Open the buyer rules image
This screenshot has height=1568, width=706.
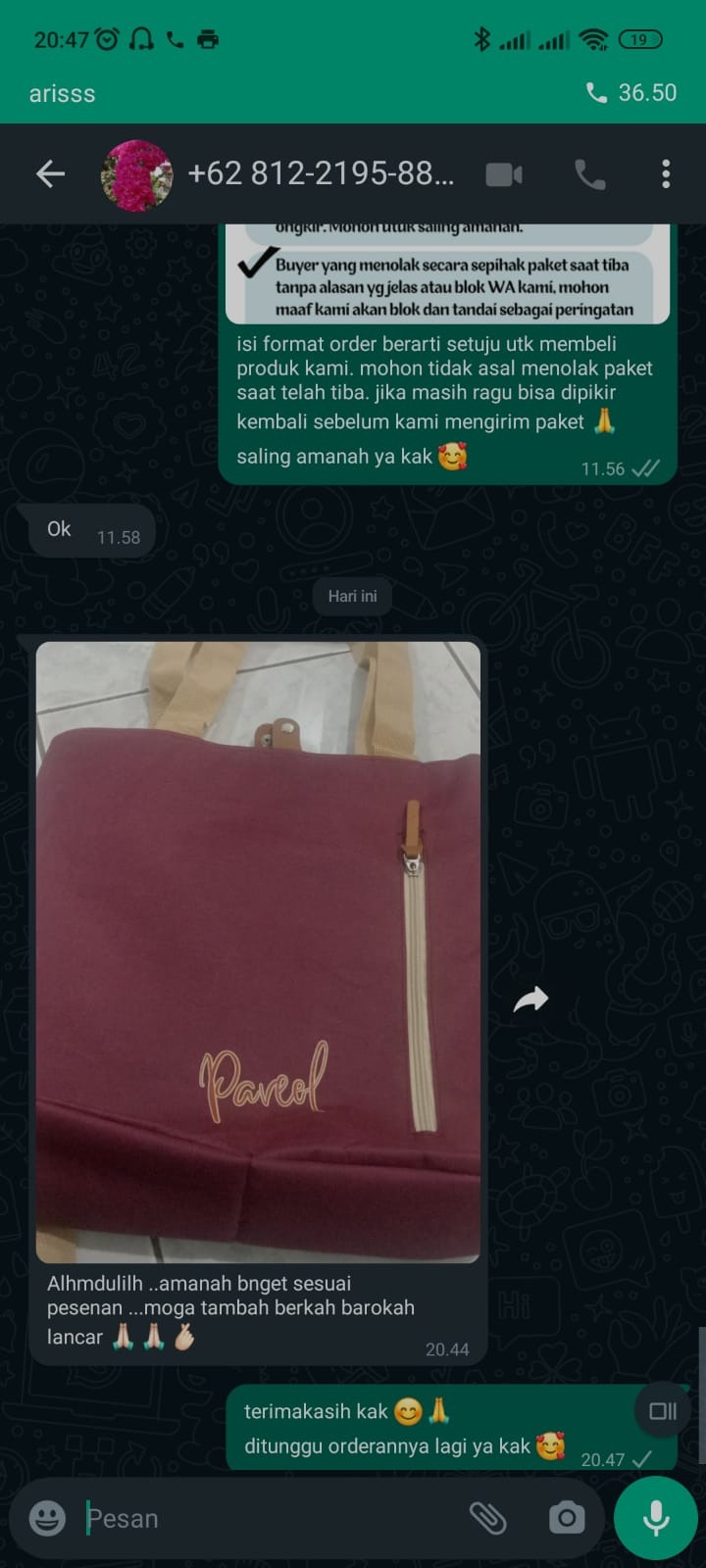[448, 274]
